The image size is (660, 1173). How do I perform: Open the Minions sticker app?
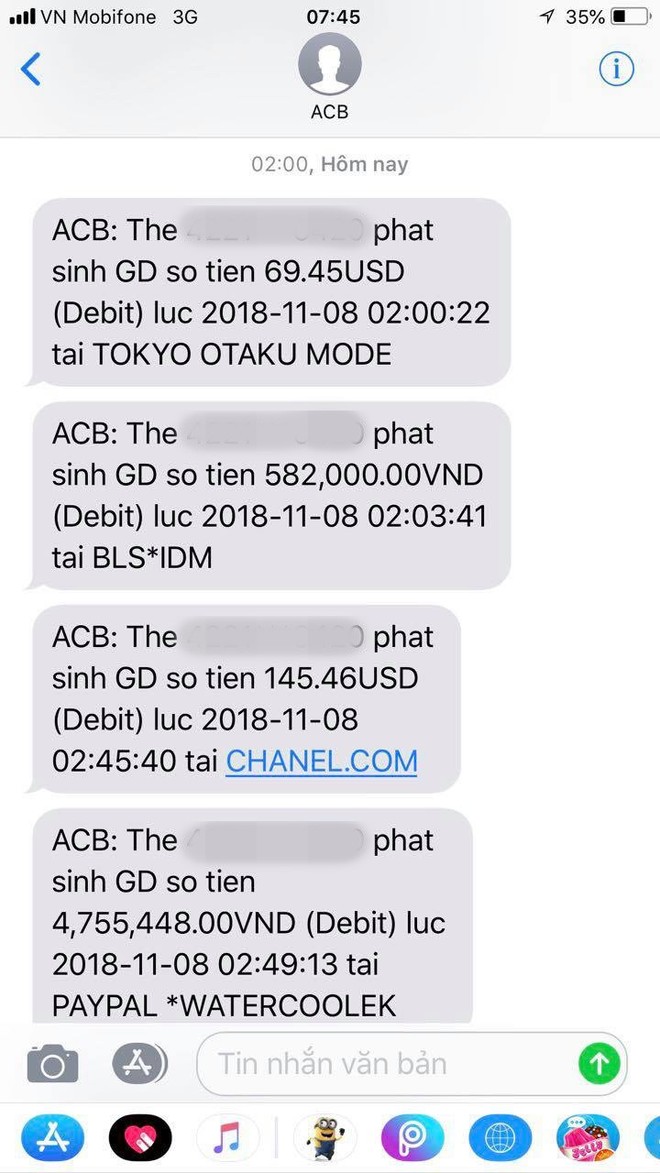coord(324,1137)
